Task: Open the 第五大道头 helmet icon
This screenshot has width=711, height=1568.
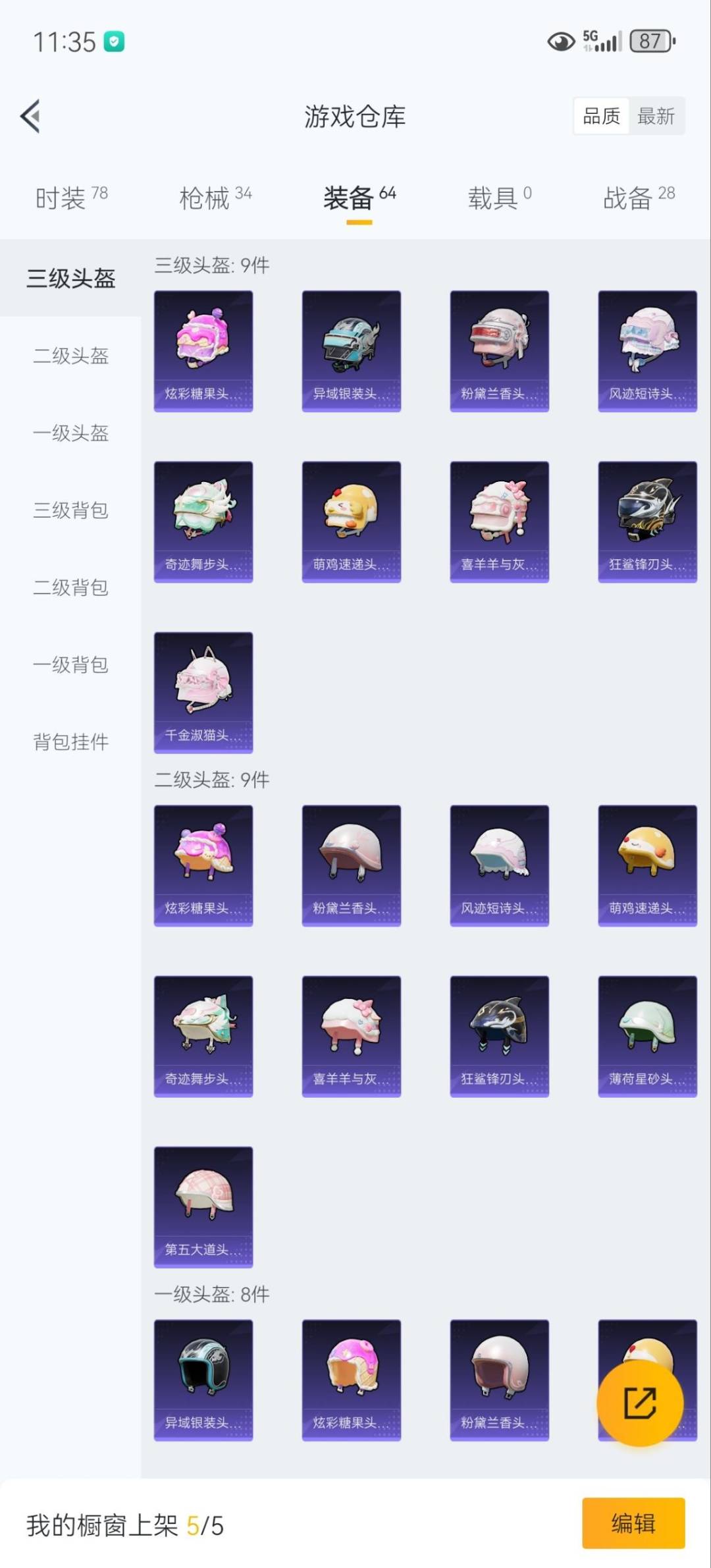Action: (203, 1205)
